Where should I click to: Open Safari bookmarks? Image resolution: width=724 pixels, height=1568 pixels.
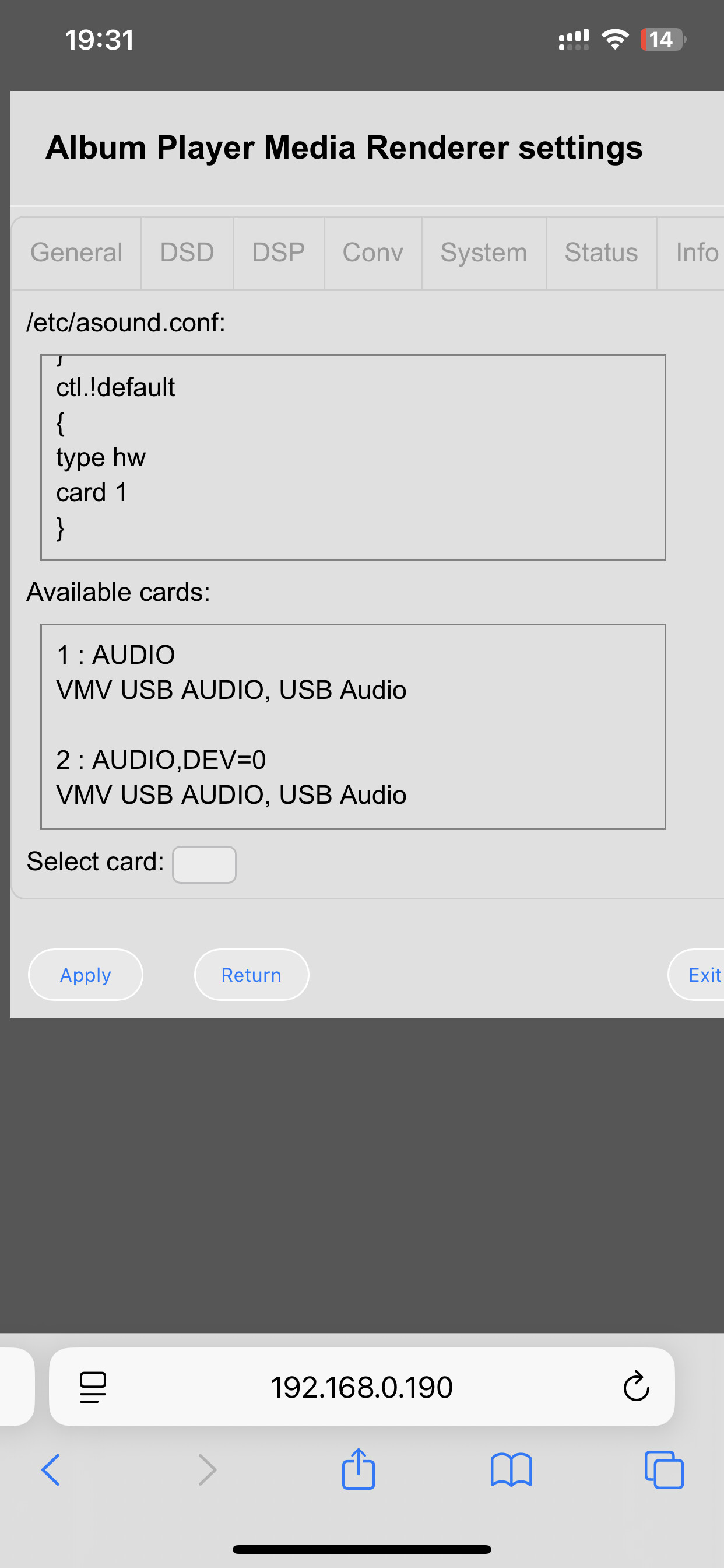(511, 1470)
